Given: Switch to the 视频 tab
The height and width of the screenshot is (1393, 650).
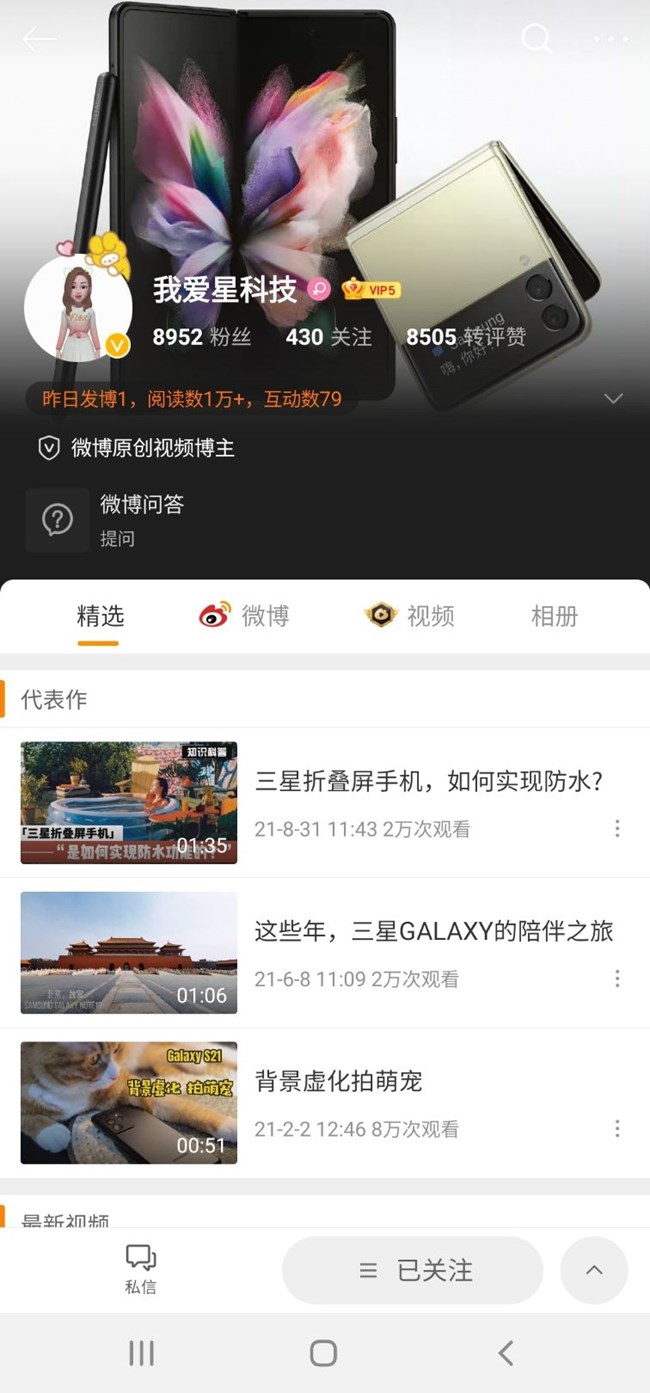Looking at the screenshot, I should (410, 616).
